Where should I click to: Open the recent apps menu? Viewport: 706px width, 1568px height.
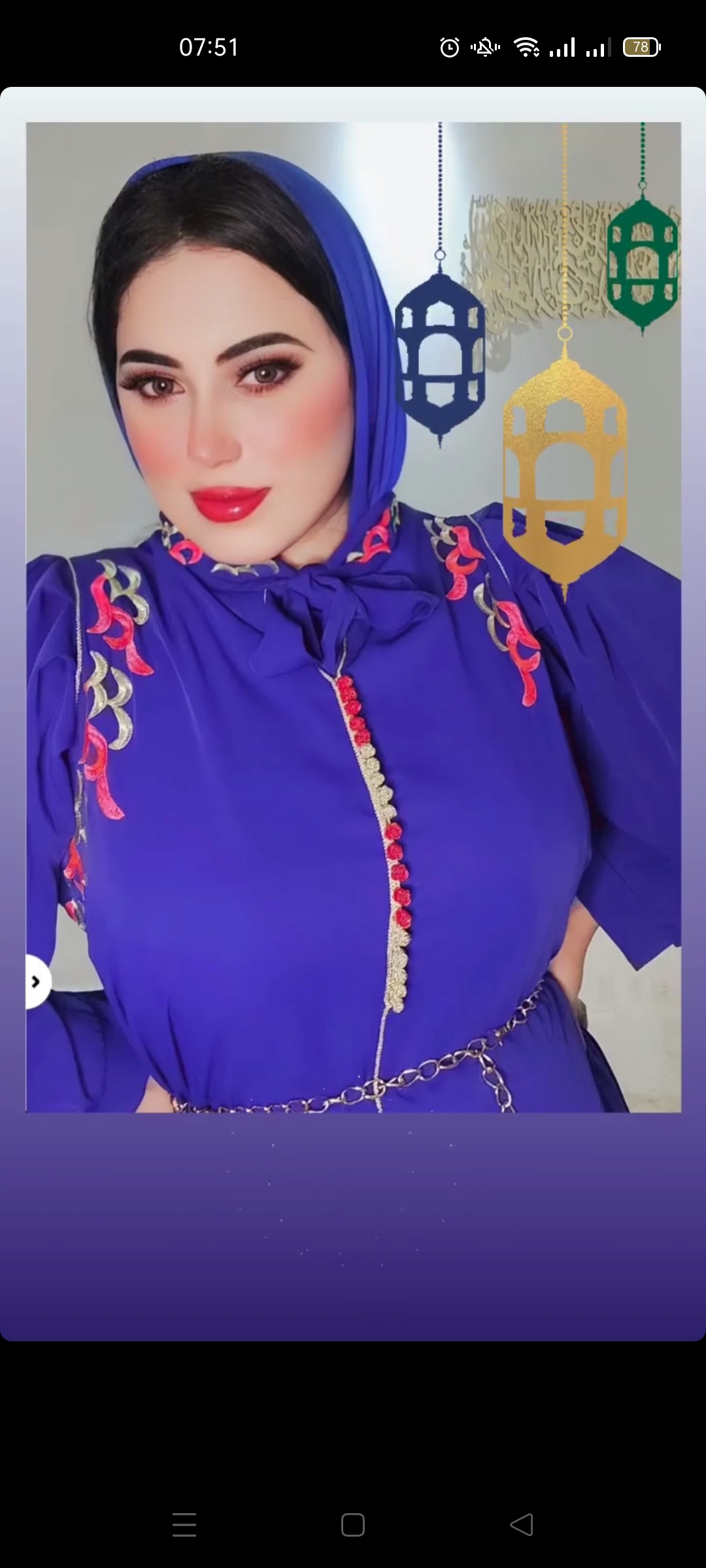pos(184,1525)
